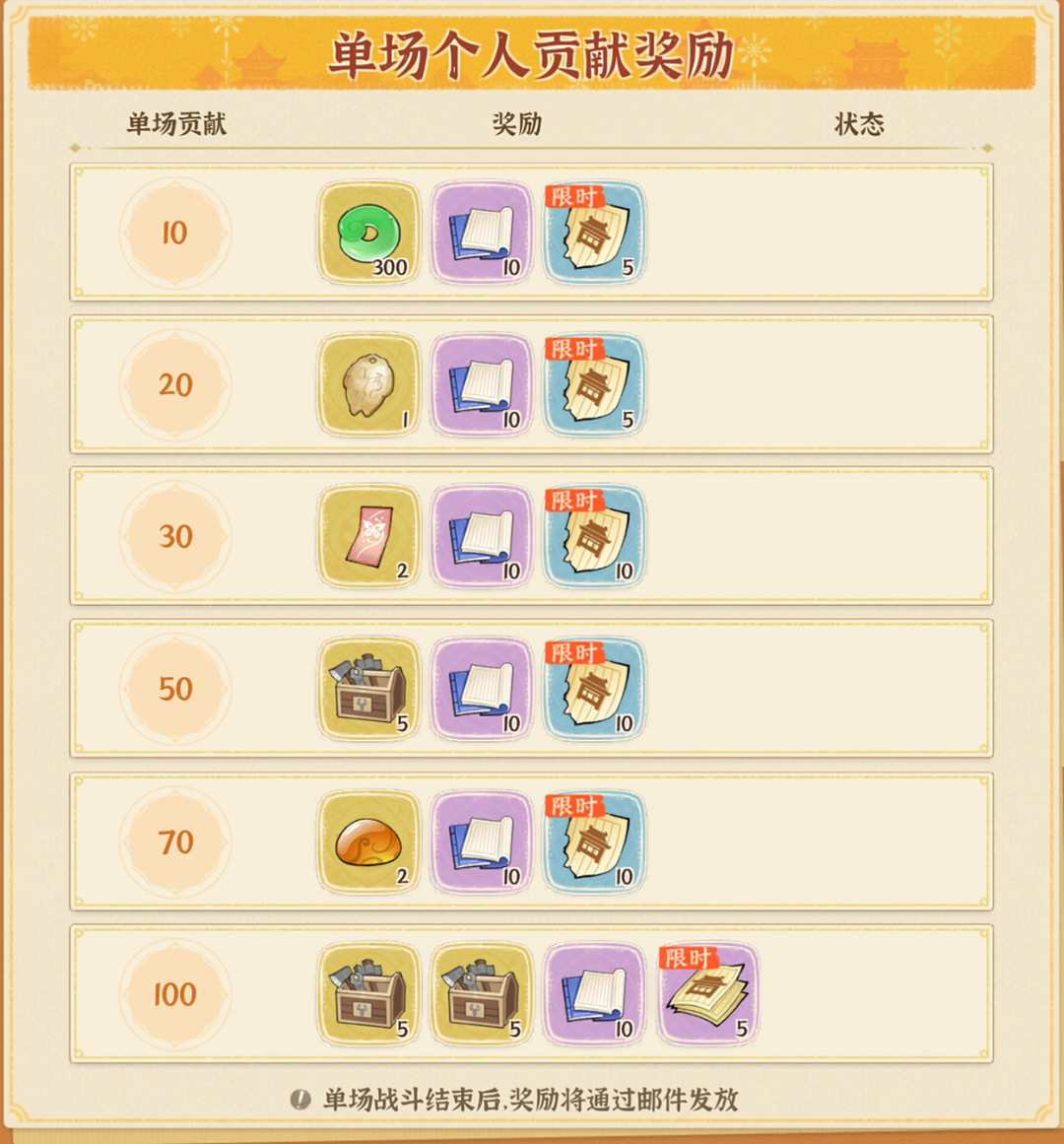This screenshot has height=1144, width=1064.
Task: Select the amber gem reward at contribution 70
Action: click(367, 842)
